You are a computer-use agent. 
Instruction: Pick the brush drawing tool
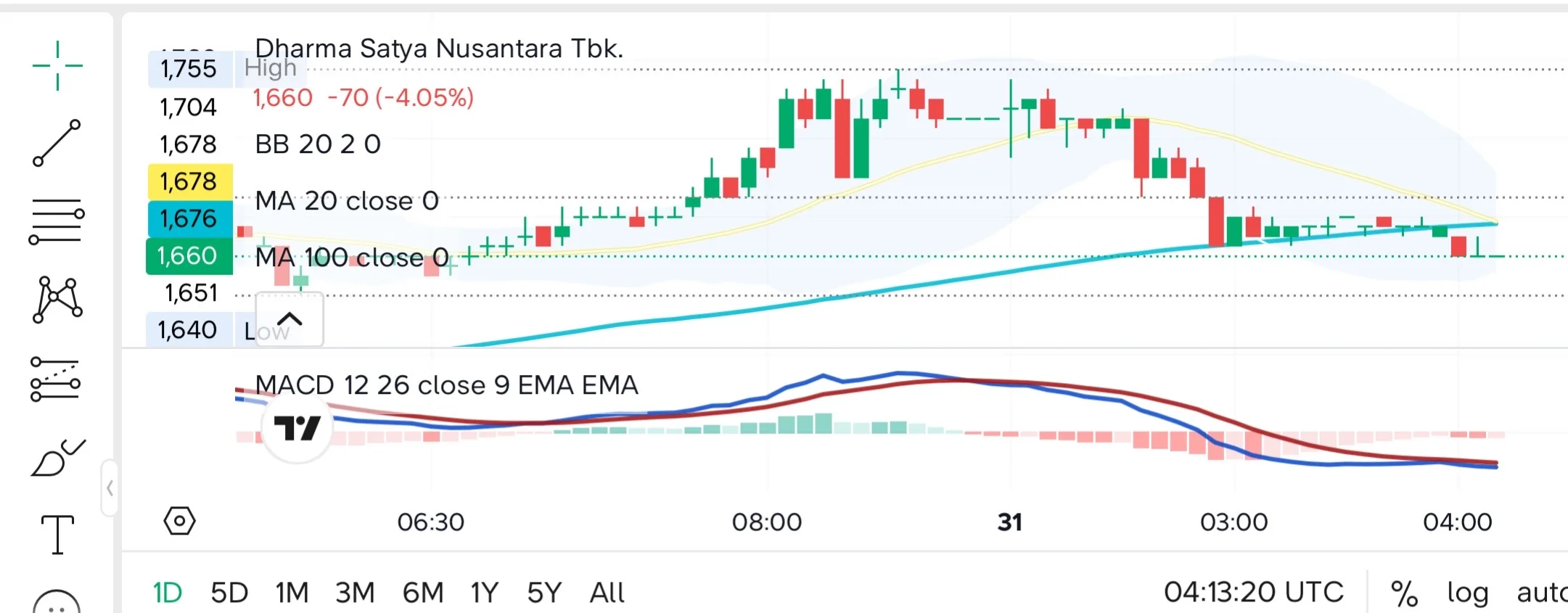[x=57, y=458]
